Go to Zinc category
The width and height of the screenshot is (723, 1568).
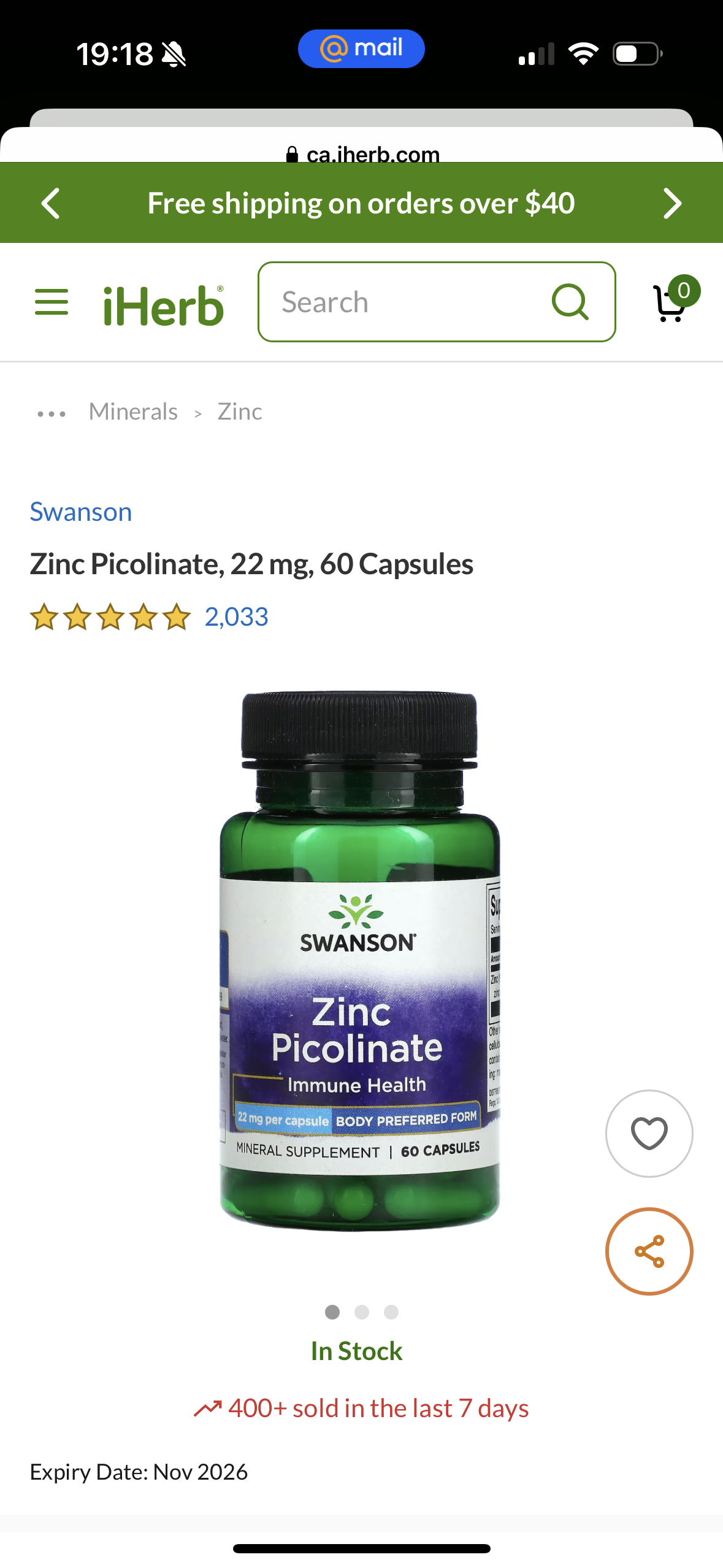click(240, 412)
